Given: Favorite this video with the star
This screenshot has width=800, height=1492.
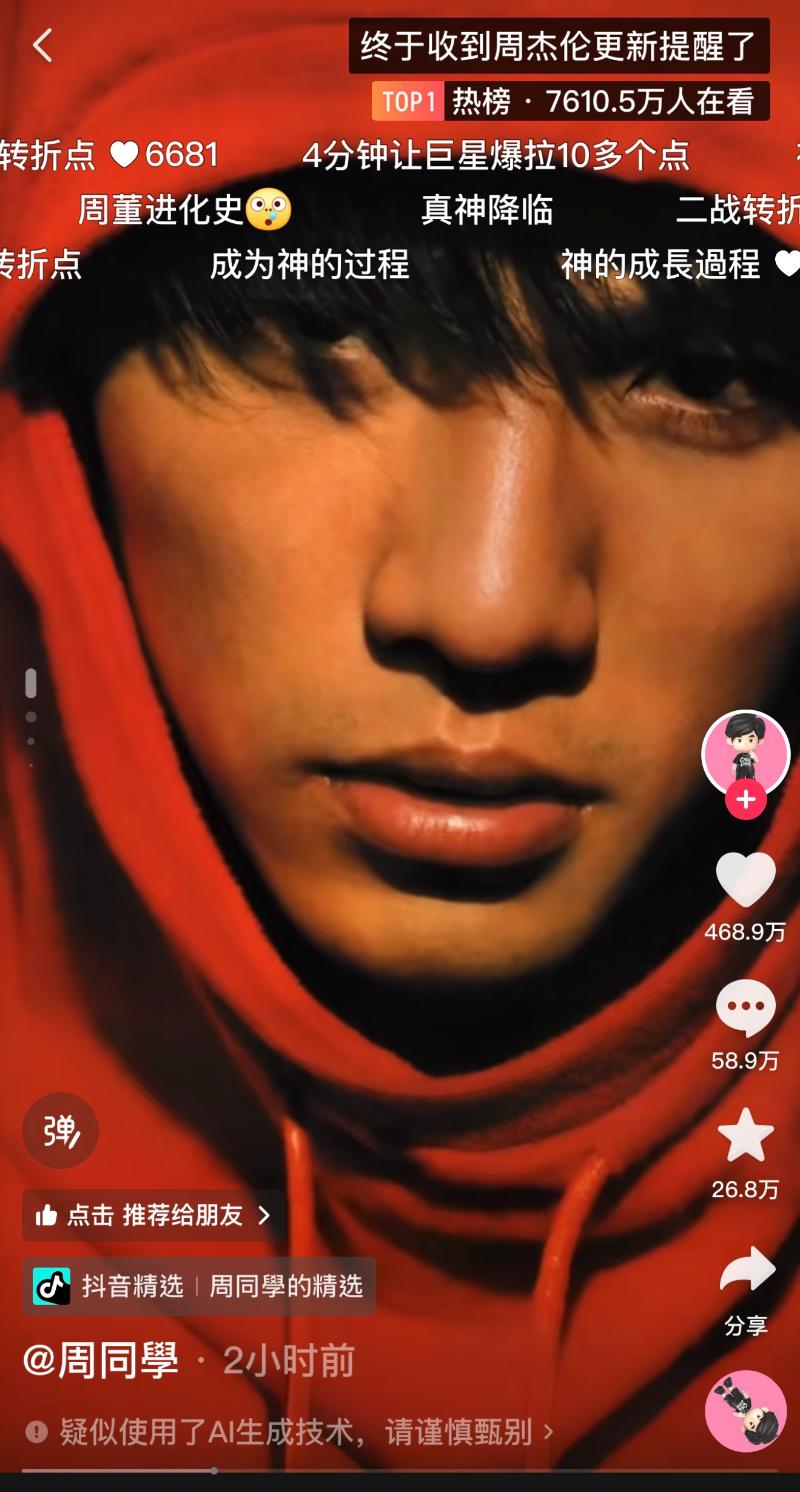Looking at the screenshot, I should [745, 1136].
